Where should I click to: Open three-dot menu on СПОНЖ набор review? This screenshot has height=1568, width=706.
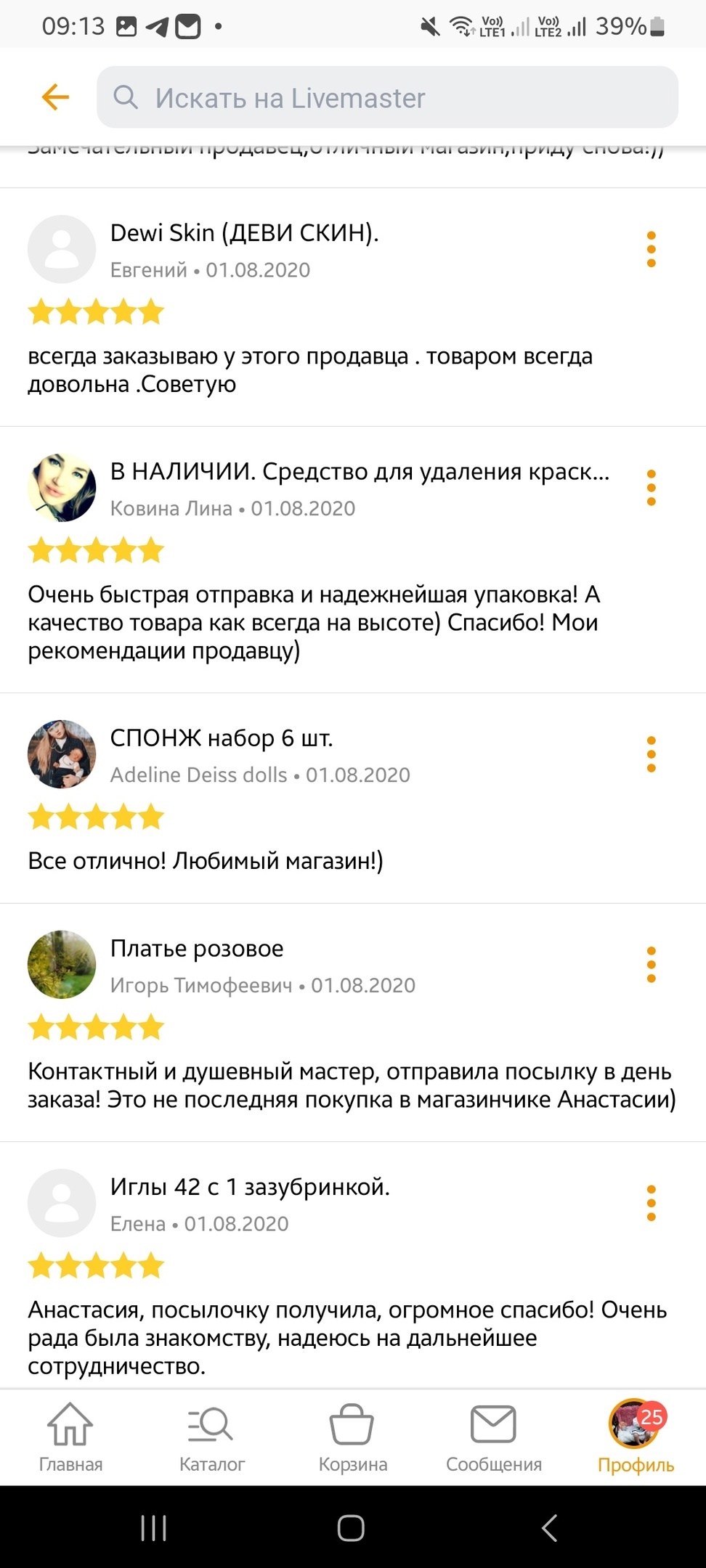tap(651, 754)
